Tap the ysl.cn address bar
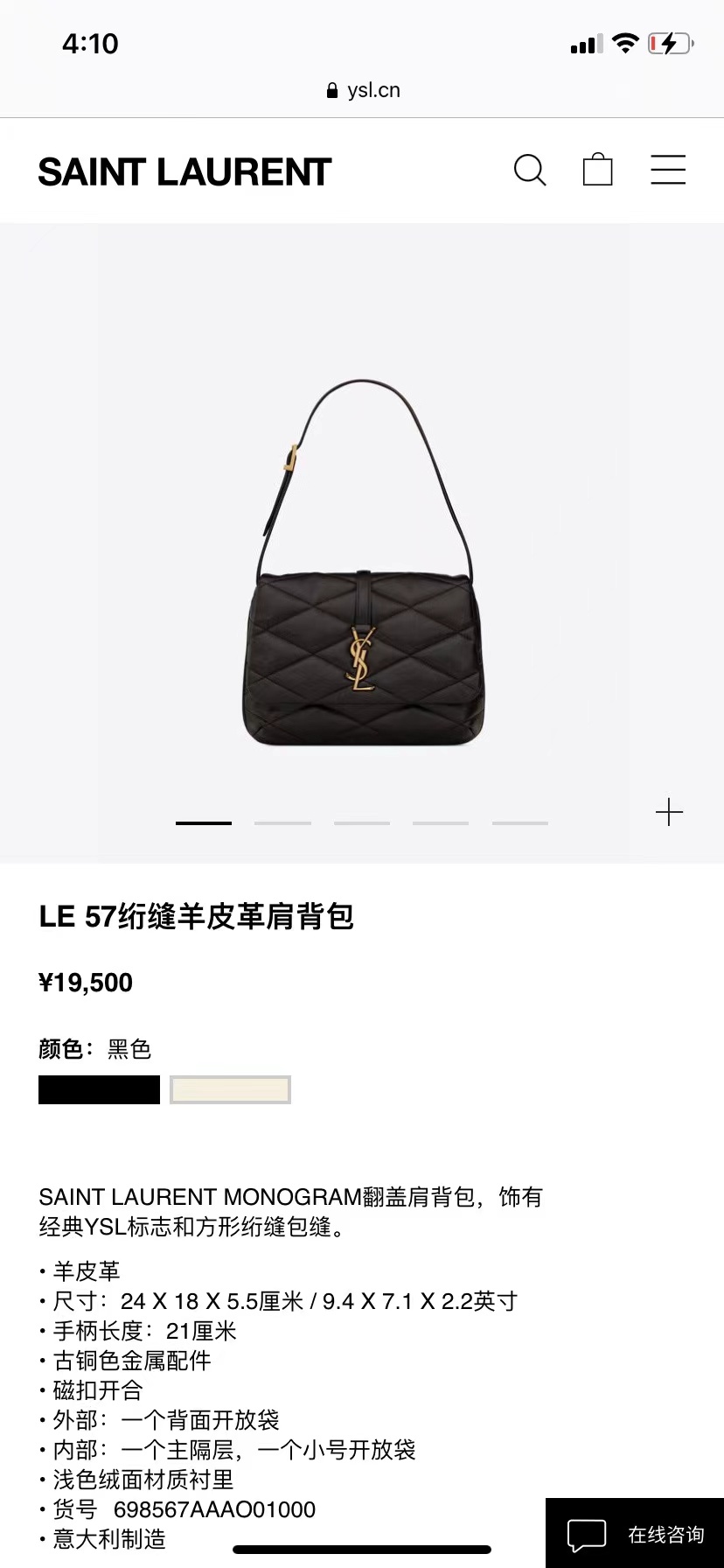Screen dimensions: 724x1568 tap(363, 90)
